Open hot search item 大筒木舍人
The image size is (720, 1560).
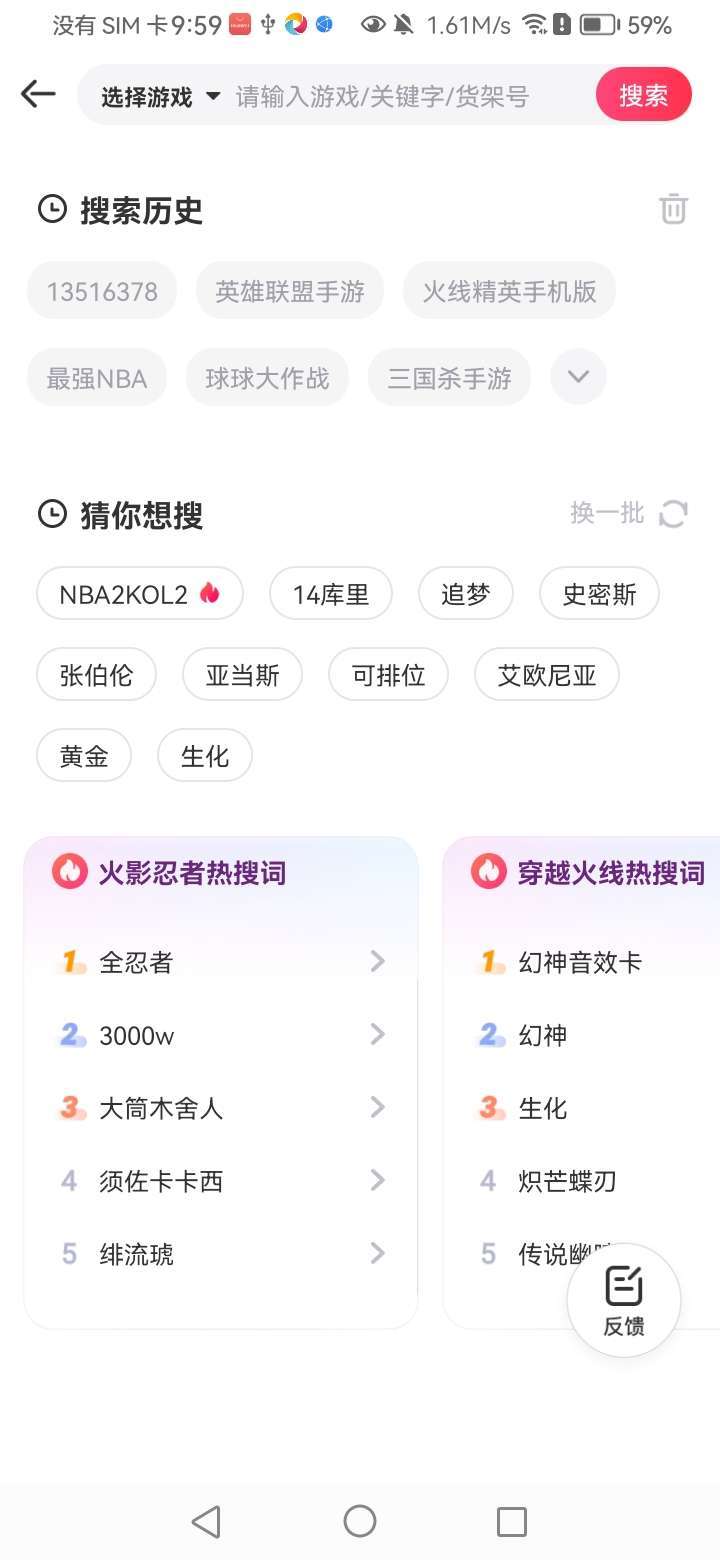(x=161, y=1107)
